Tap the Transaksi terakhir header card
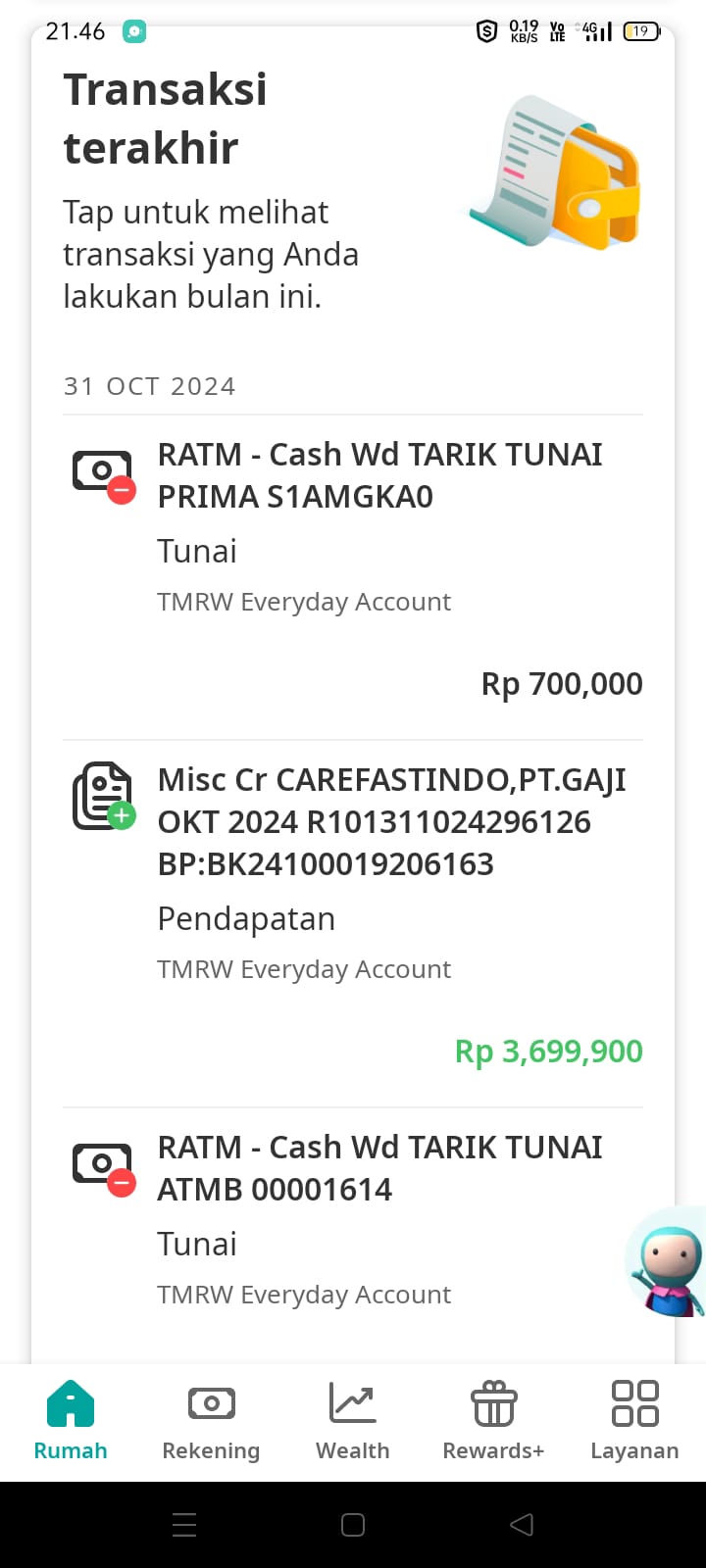The width and height of the screenshot is (706, 1568). pyautogui.click(x=353, y=191)
